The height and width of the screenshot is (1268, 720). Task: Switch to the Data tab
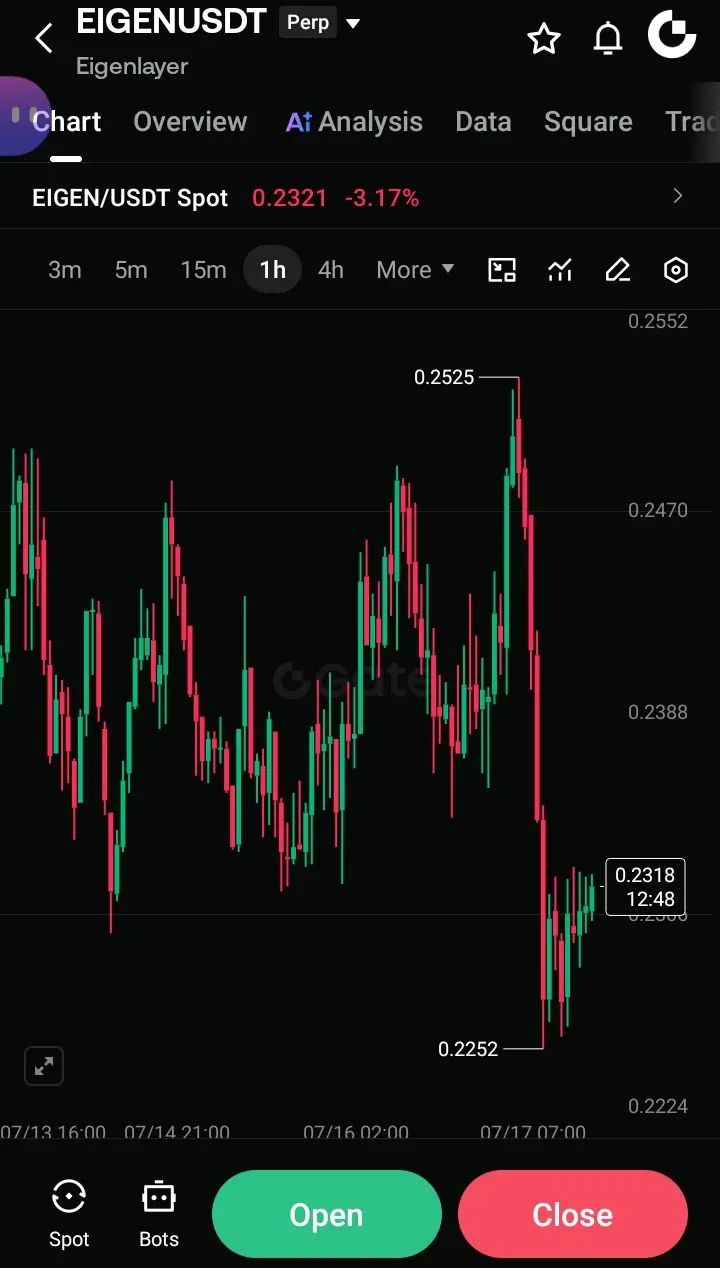(483, 122)
